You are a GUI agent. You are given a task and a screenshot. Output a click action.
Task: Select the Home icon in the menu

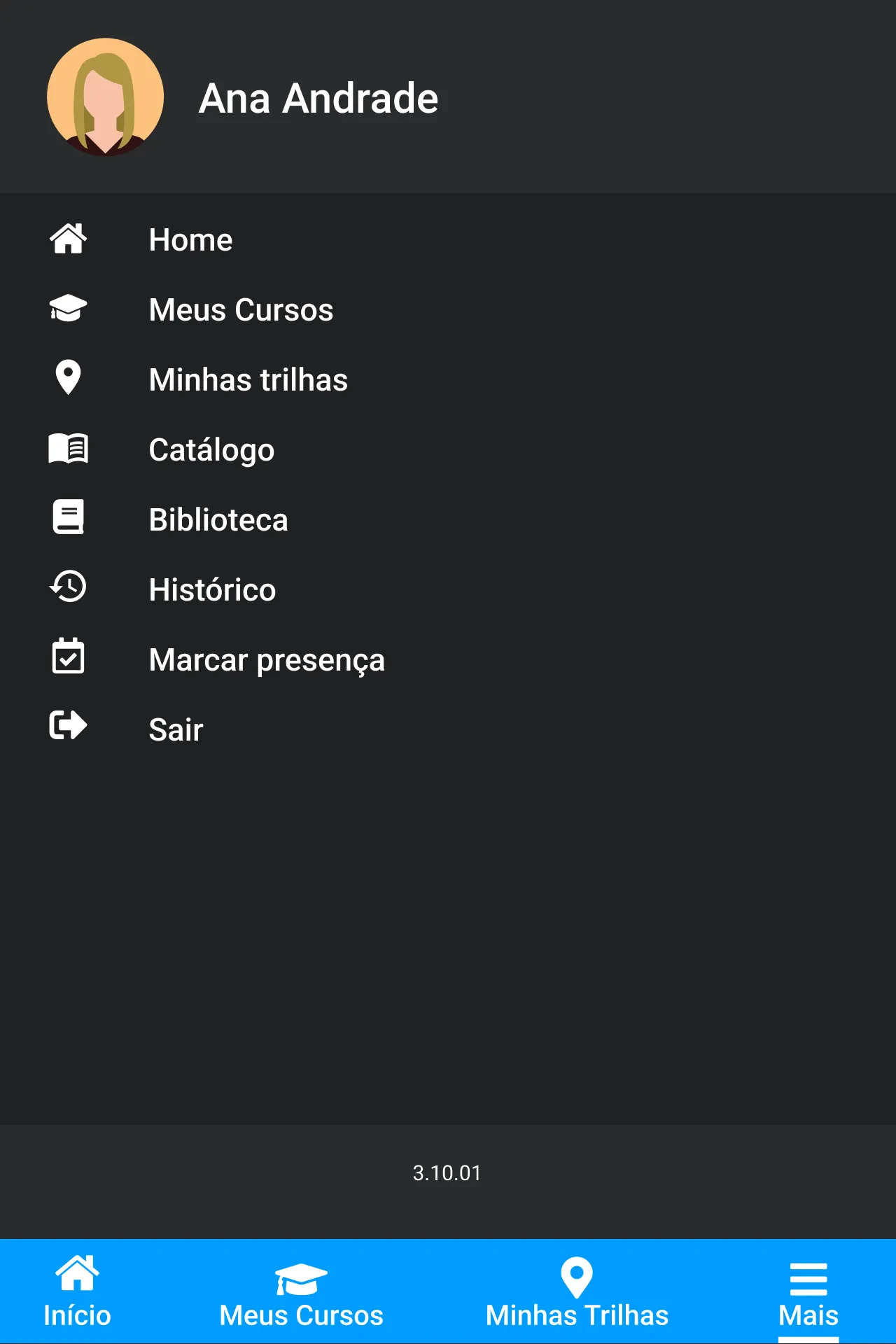coord(69,239)
